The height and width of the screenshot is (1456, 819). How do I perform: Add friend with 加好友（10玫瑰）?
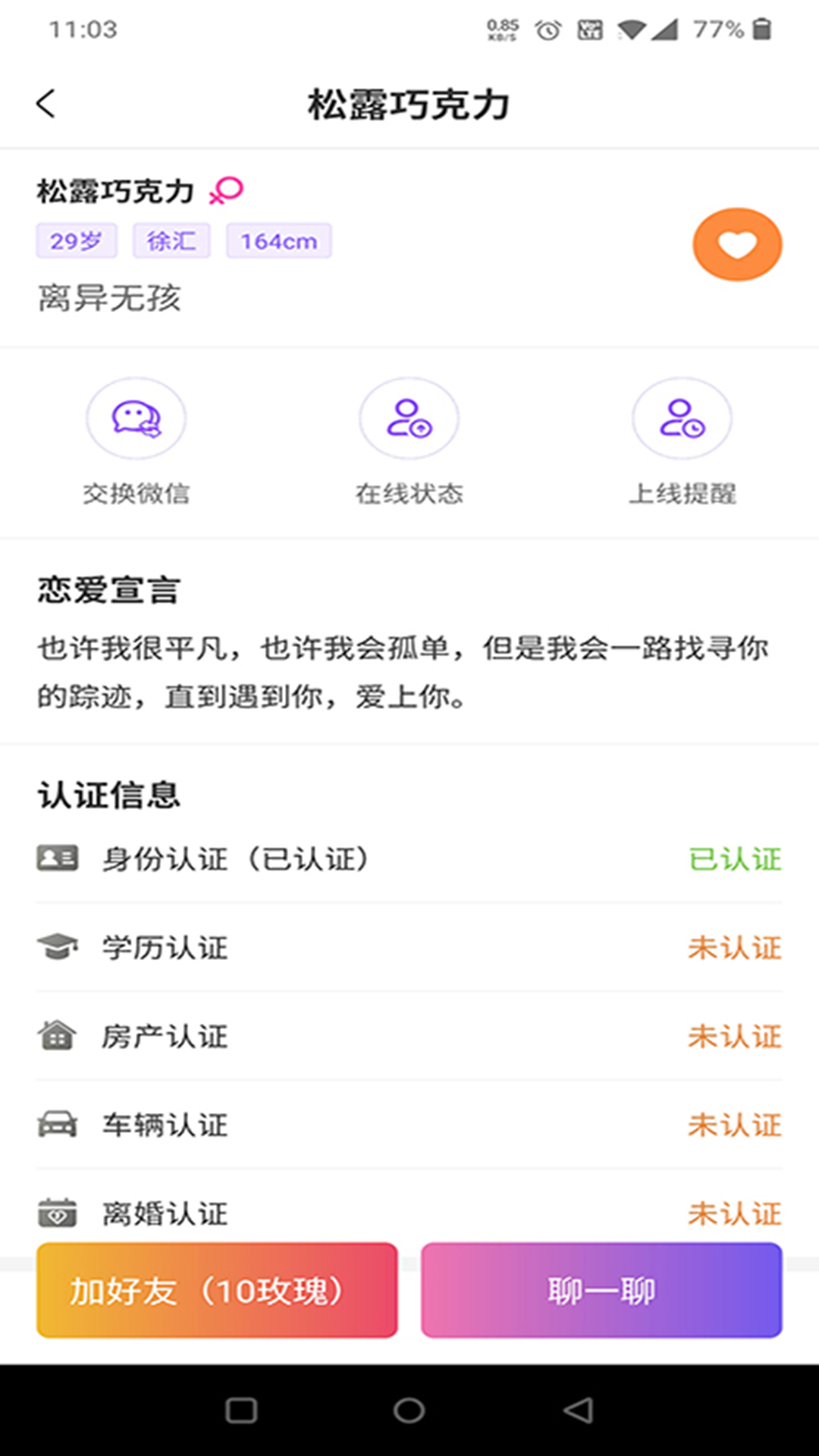(217, 1291)
